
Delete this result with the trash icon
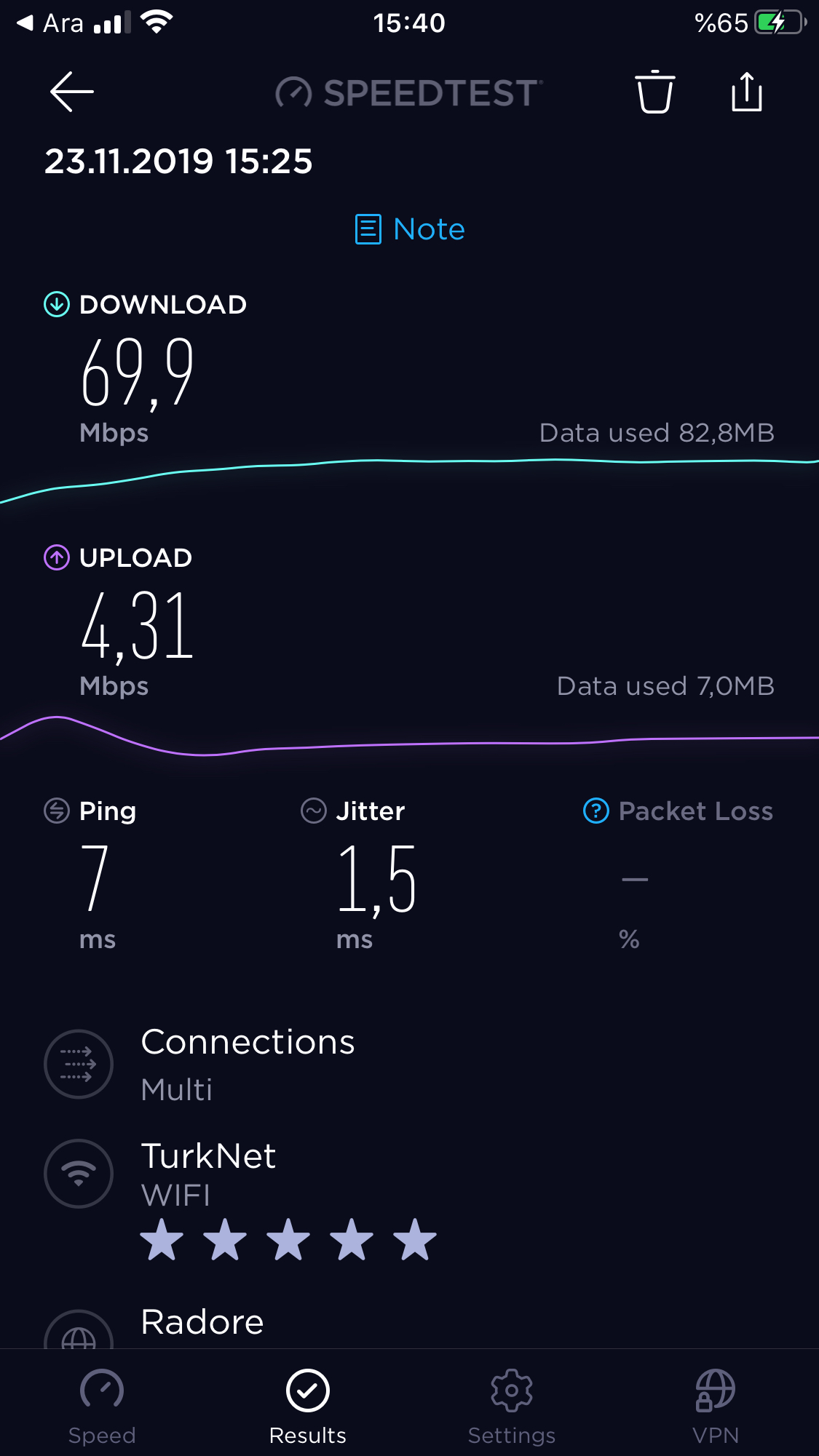[x=654, y=92]
